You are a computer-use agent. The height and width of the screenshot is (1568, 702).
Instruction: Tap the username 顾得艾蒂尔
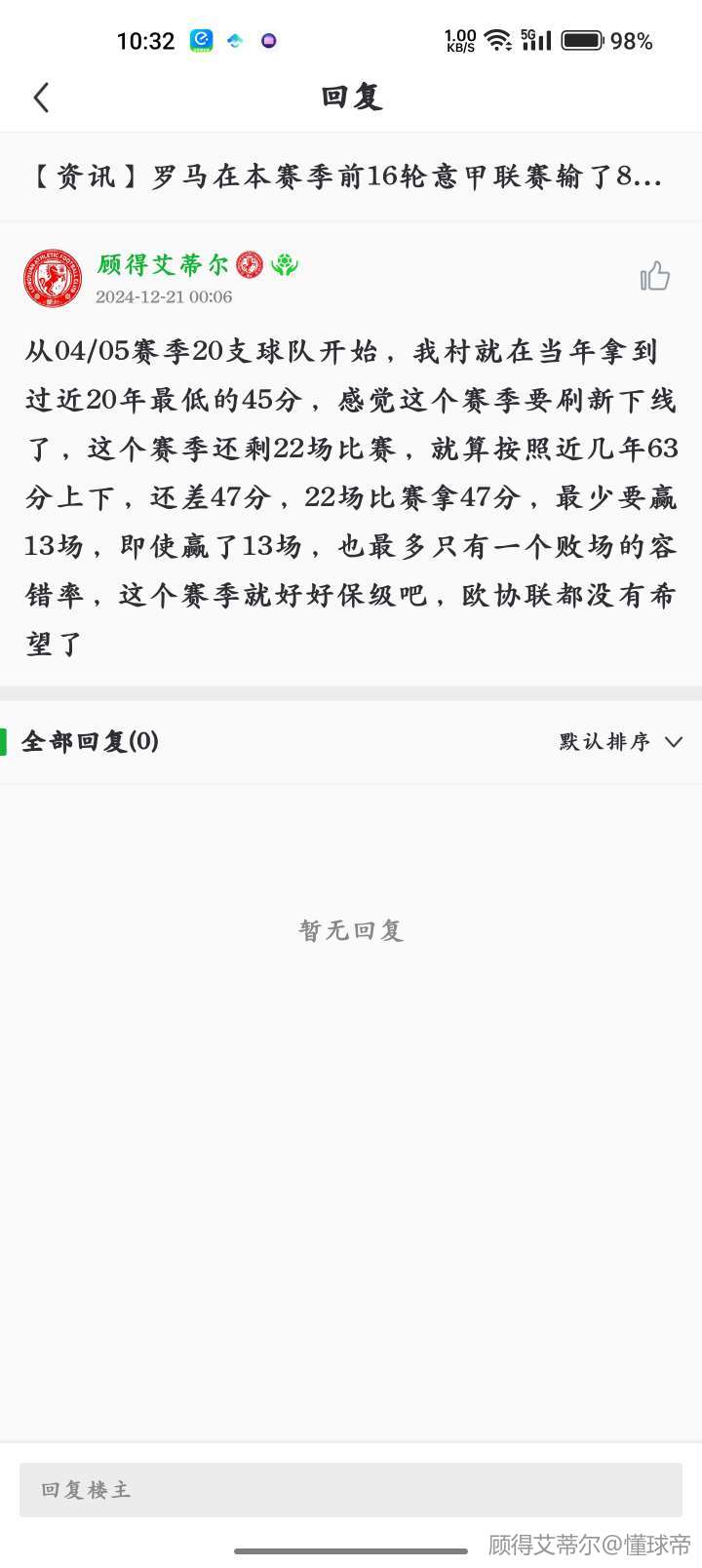point(163,264)
